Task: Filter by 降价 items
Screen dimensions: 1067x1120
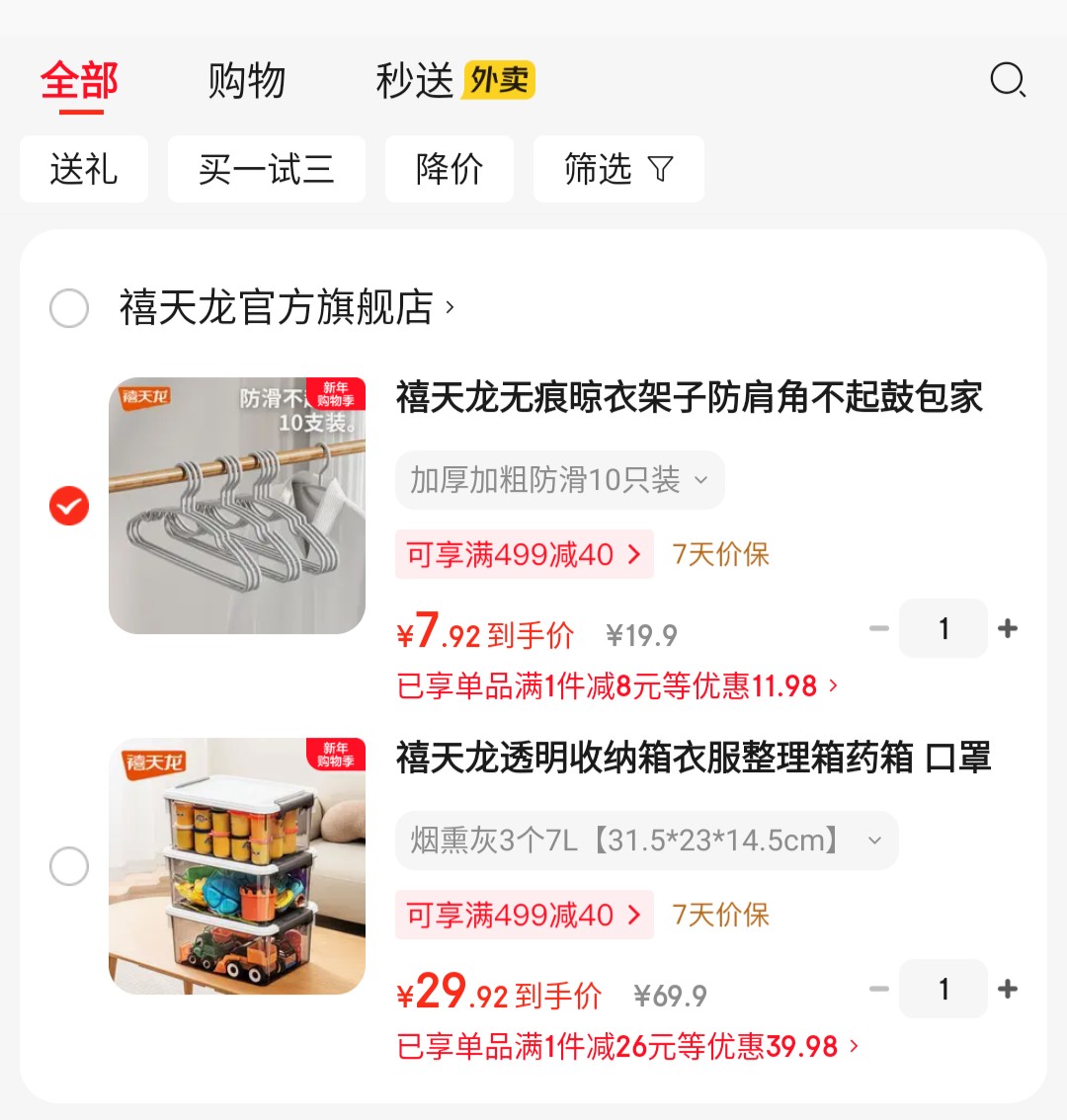Action: (x=450, y=169)
